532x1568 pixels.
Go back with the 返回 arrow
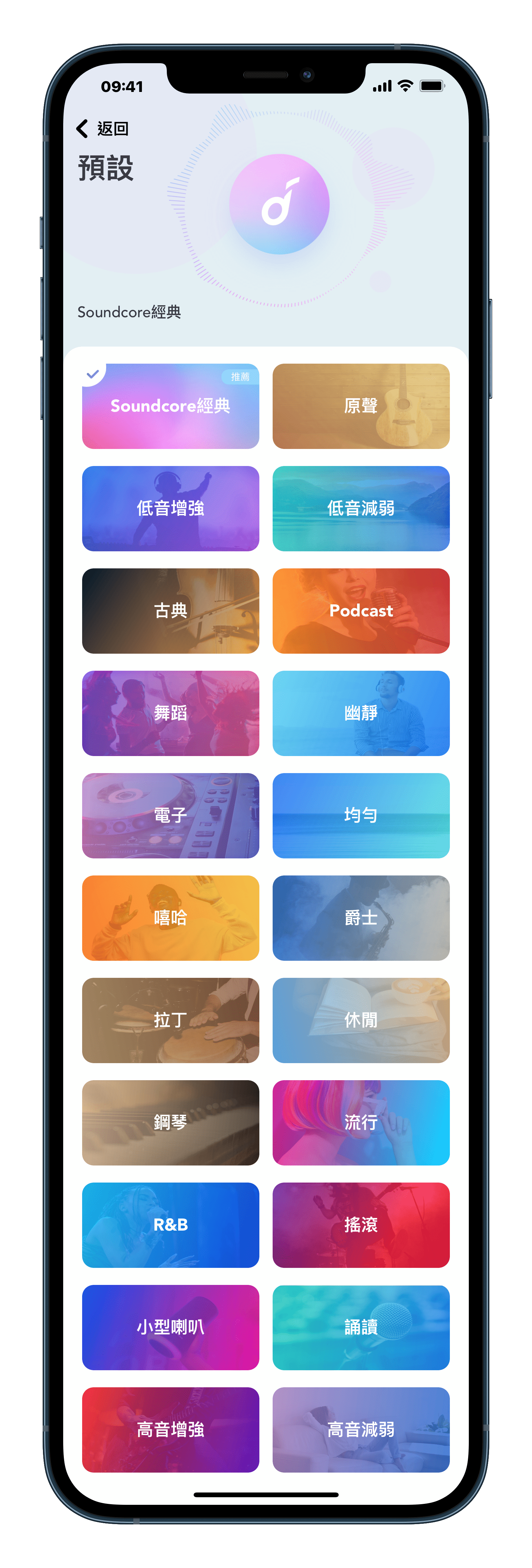pos(102,129)
